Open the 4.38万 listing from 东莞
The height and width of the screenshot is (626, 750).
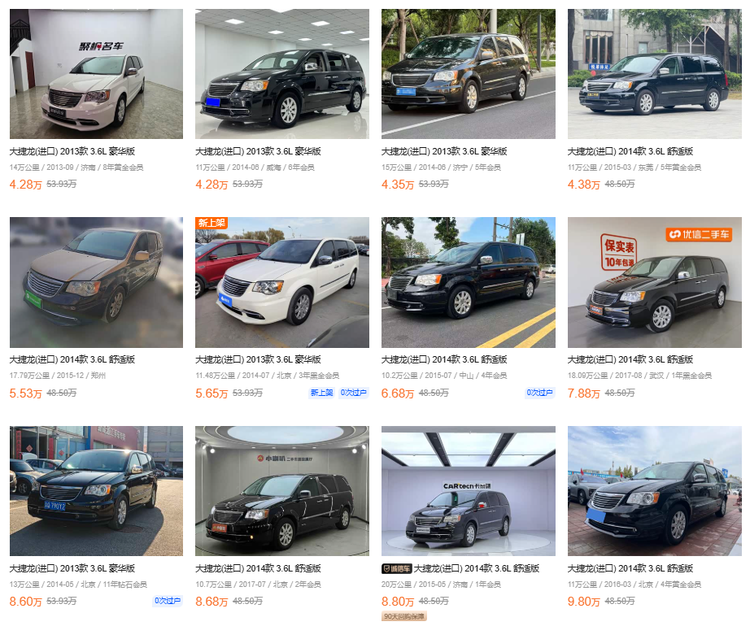pos(654,74)
